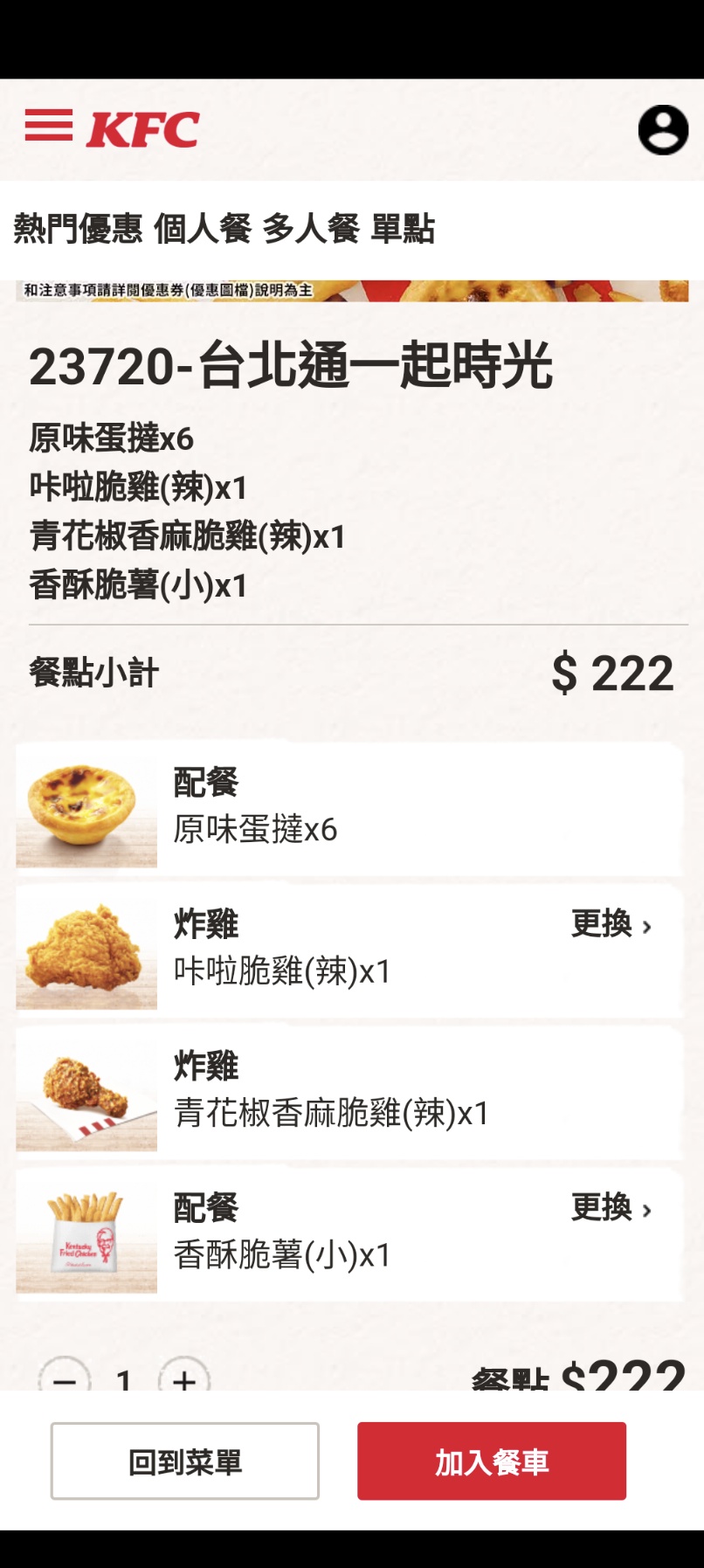Tap the KFC logo to go home
Image resolution: width=704 pixels, height=1568 pixels.
click(143, 129)
